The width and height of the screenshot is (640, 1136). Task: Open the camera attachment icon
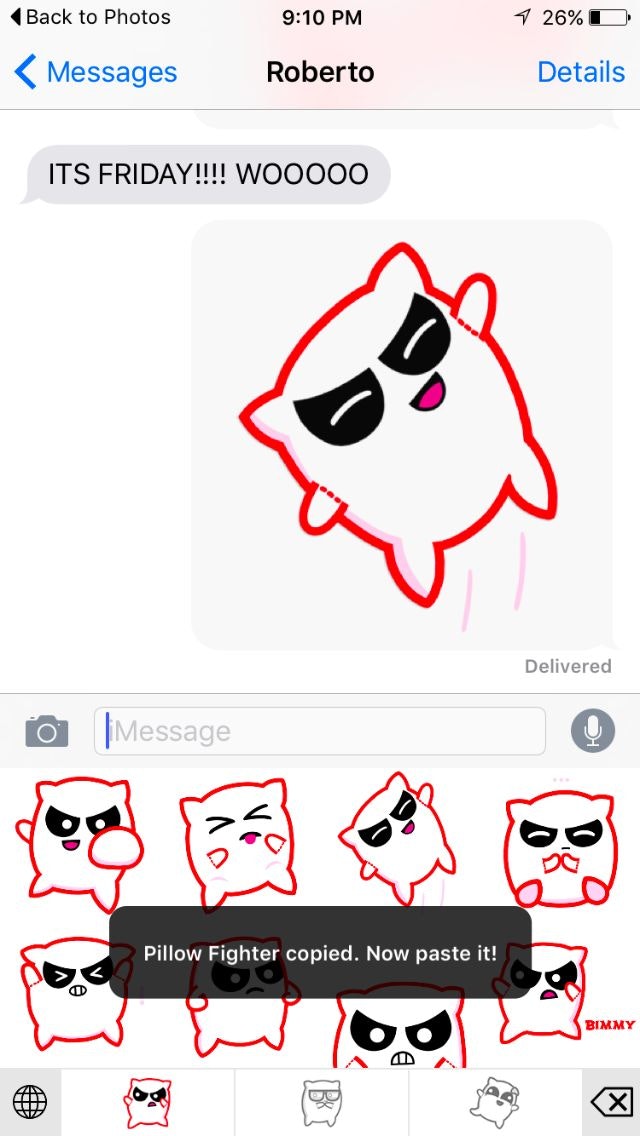[x=46, y=731]
